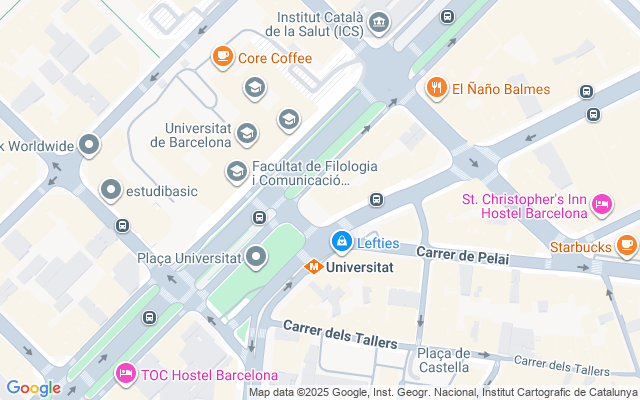Select the Lefties shopping pin

click(342, 242)
